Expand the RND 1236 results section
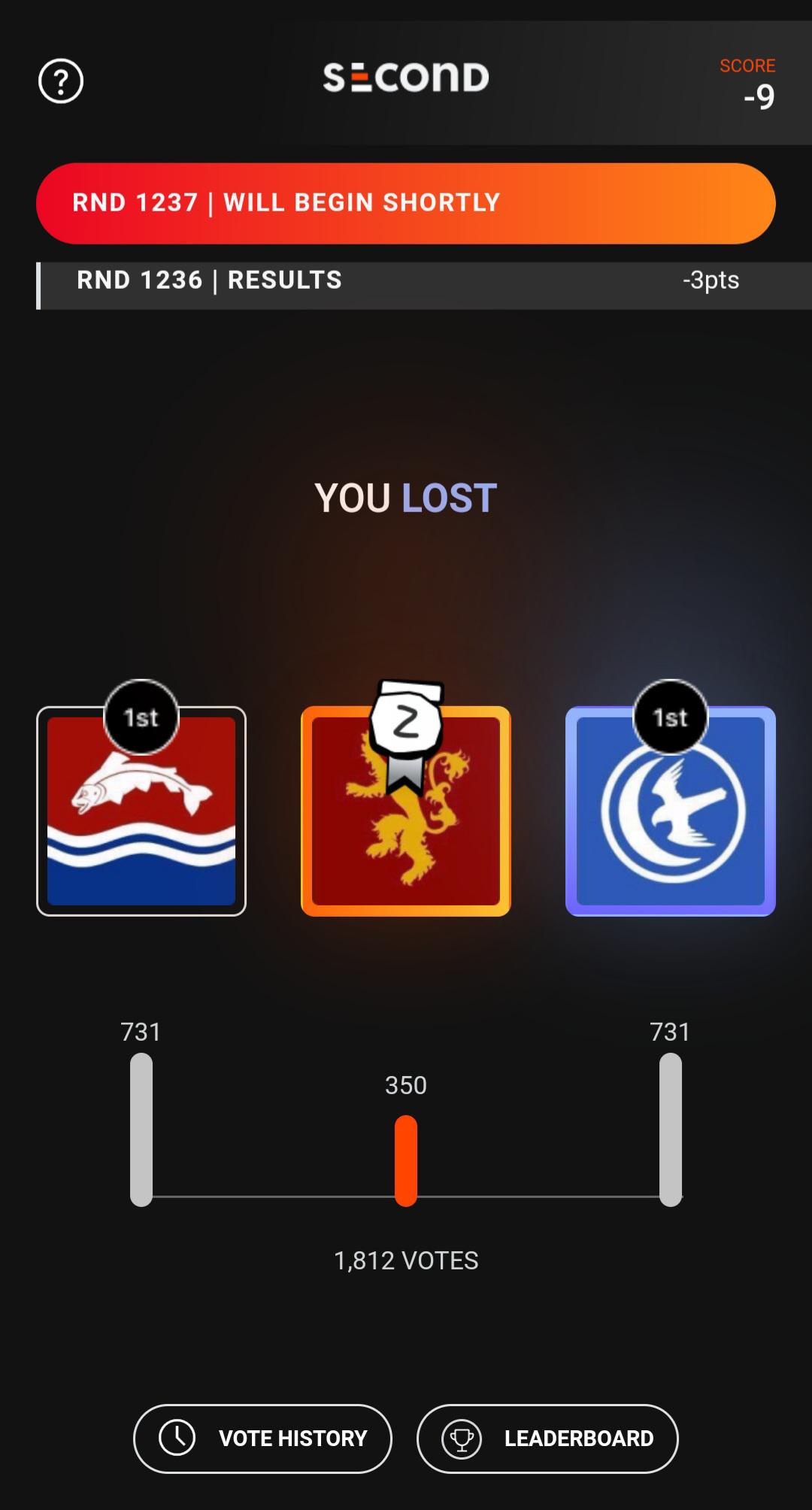 pos(406,280)
